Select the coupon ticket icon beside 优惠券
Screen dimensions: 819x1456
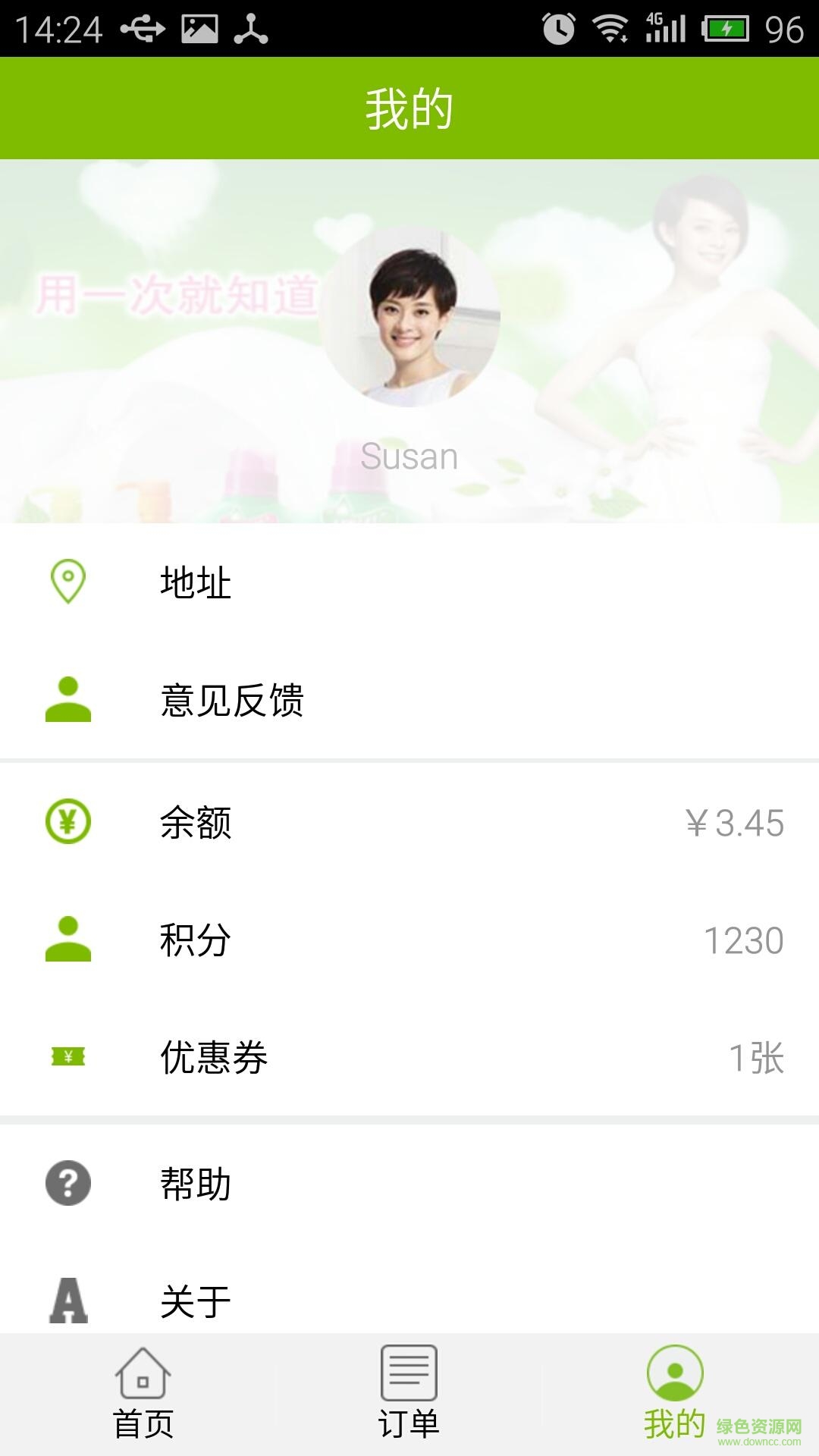point(68,1058)
